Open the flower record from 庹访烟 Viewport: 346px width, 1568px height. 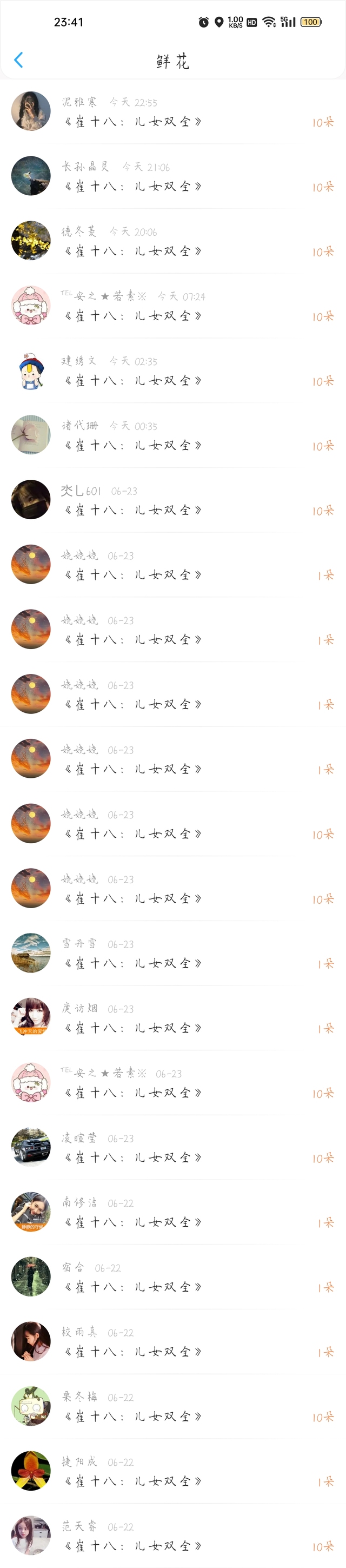pos(172,1018)
